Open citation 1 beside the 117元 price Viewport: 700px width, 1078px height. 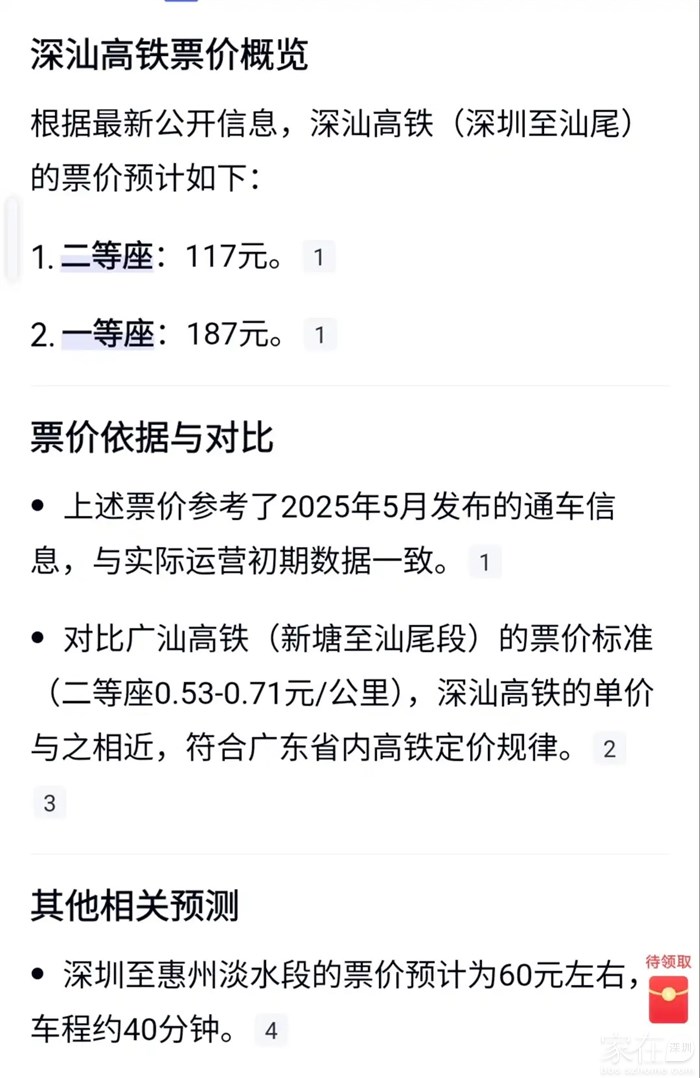[x=319, y=257]
